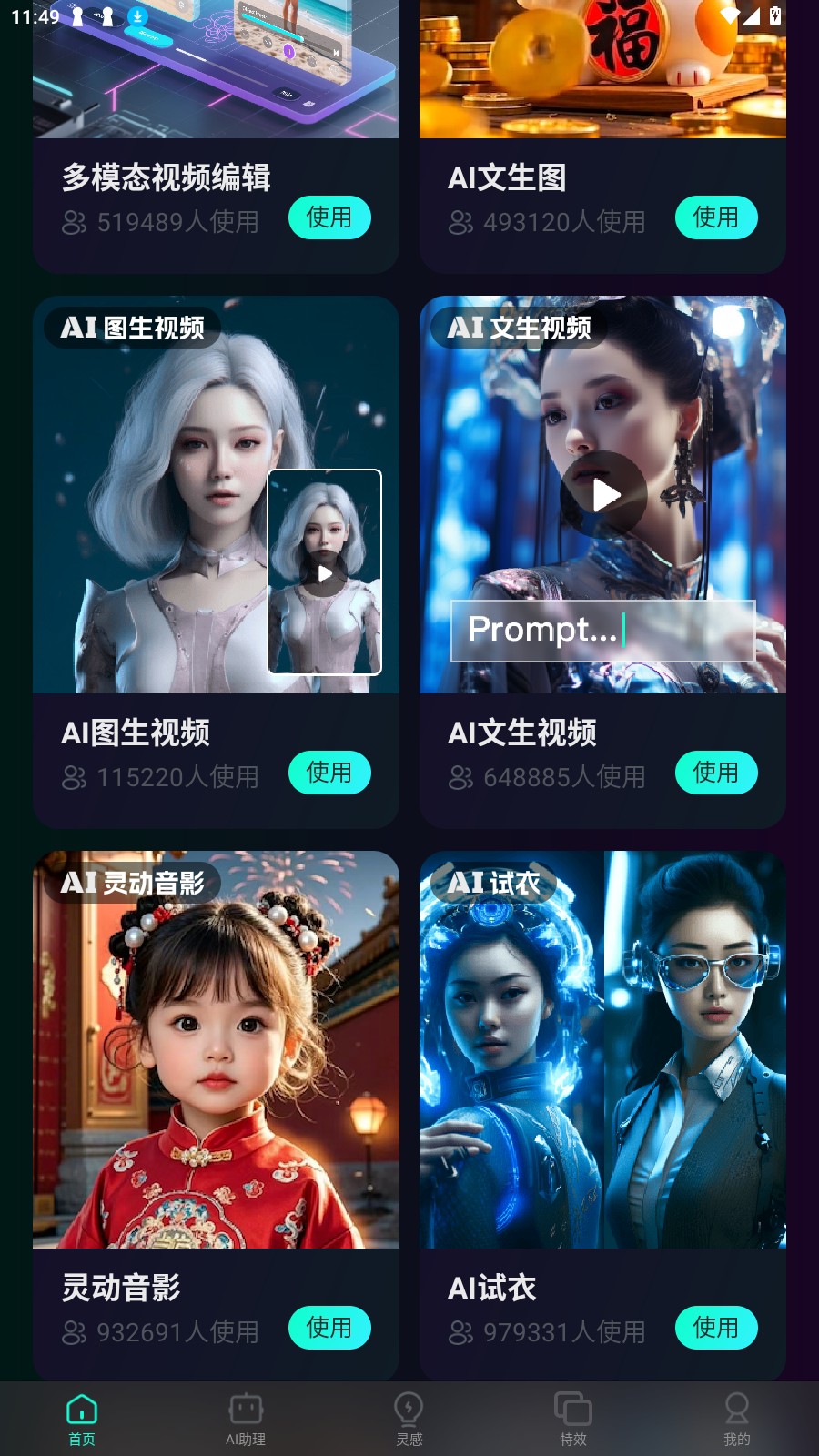Go to the 首页 tab
The width and height of the screenshot is (819, 1456).
click(x=82, y=1419)
